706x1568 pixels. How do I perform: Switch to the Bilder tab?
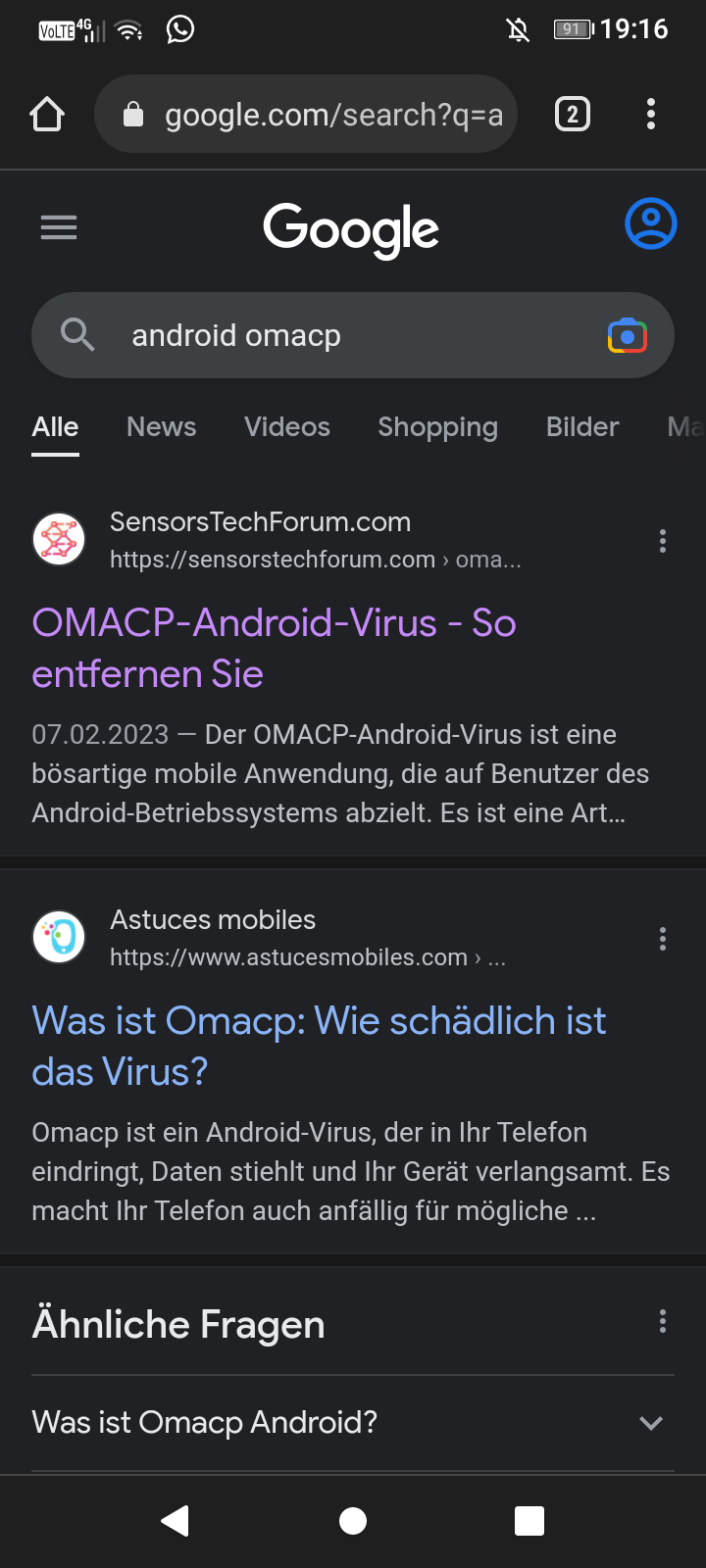coord(582,427)
